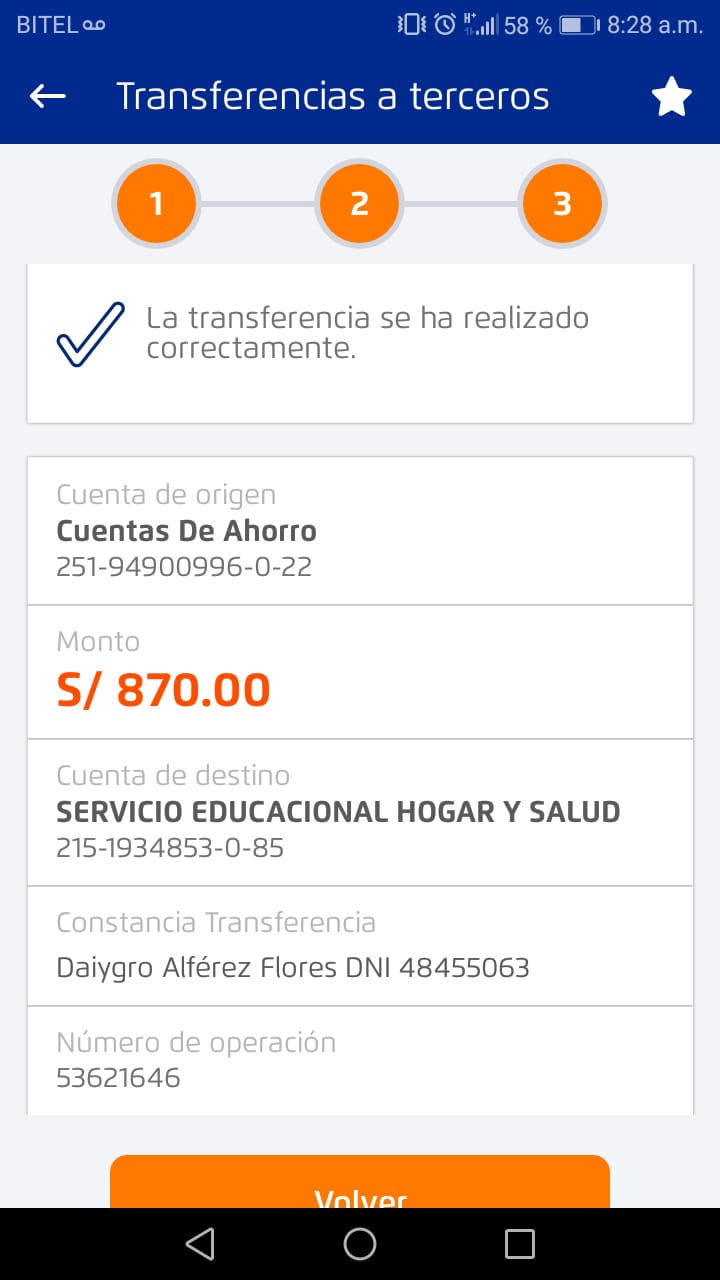Image resolution: width=720 pixels, height=1280 pixels.
Task: Go back using the app bar arrow
Action: [x=48, y=96]
